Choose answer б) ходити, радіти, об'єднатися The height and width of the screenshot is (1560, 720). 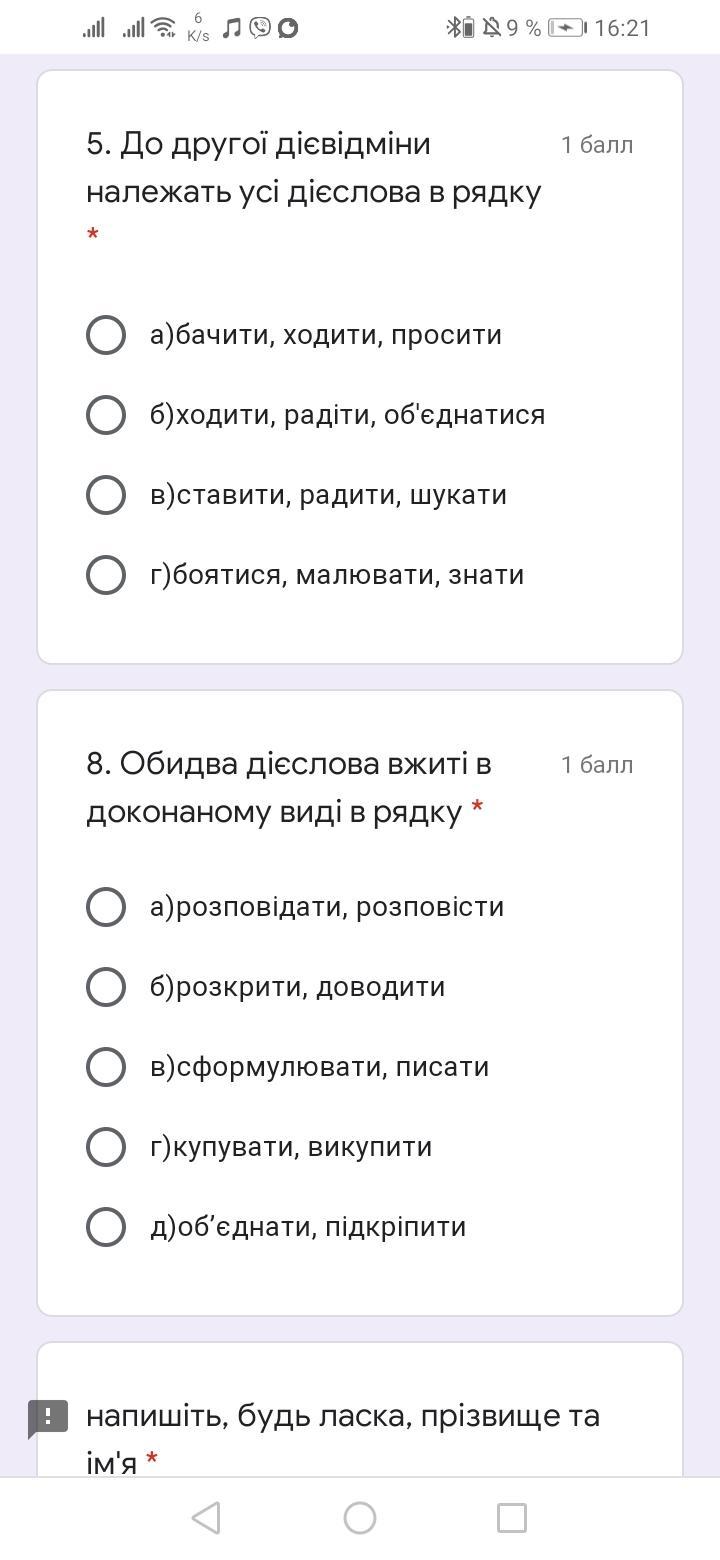[x=106, y=415]
